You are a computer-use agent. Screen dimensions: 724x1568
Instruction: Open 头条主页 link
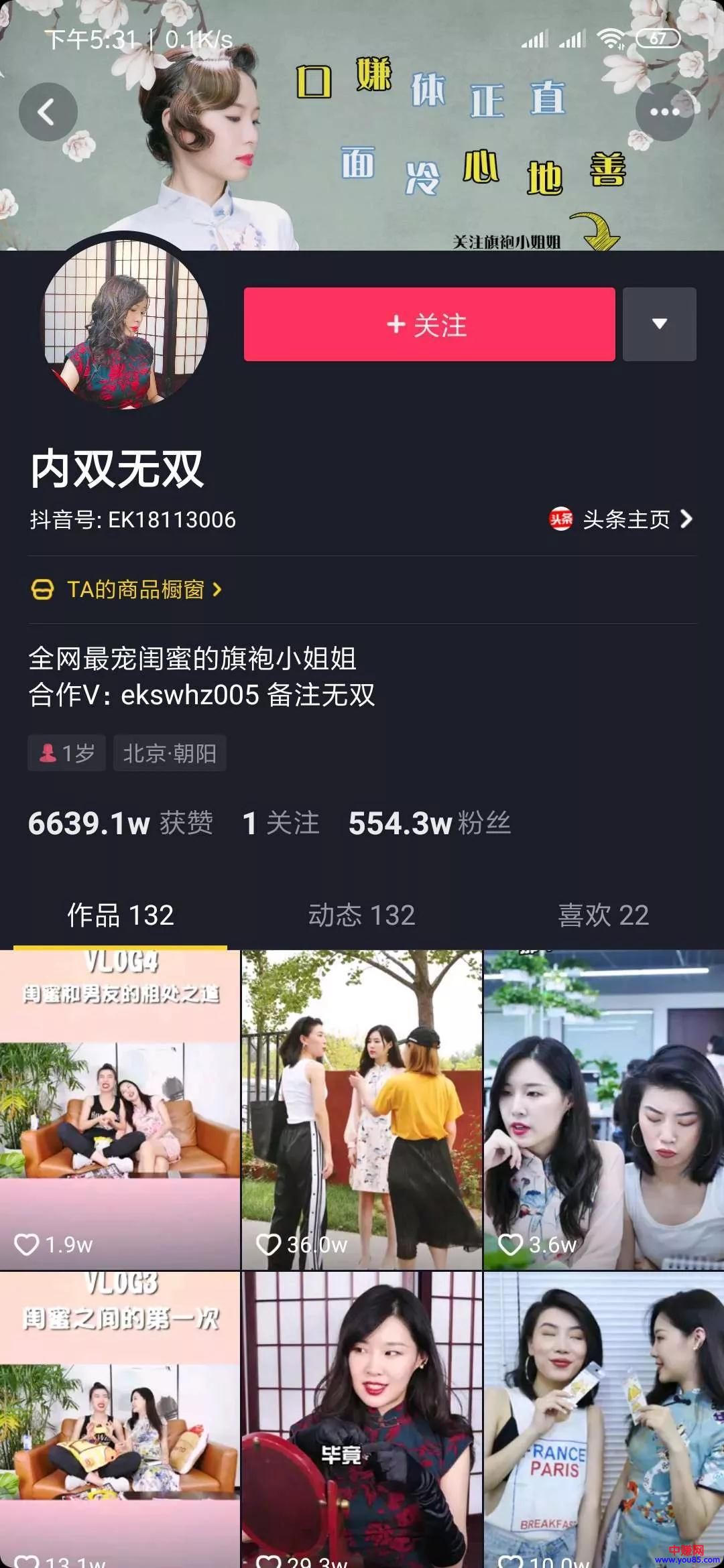click(x=621, y=519)
